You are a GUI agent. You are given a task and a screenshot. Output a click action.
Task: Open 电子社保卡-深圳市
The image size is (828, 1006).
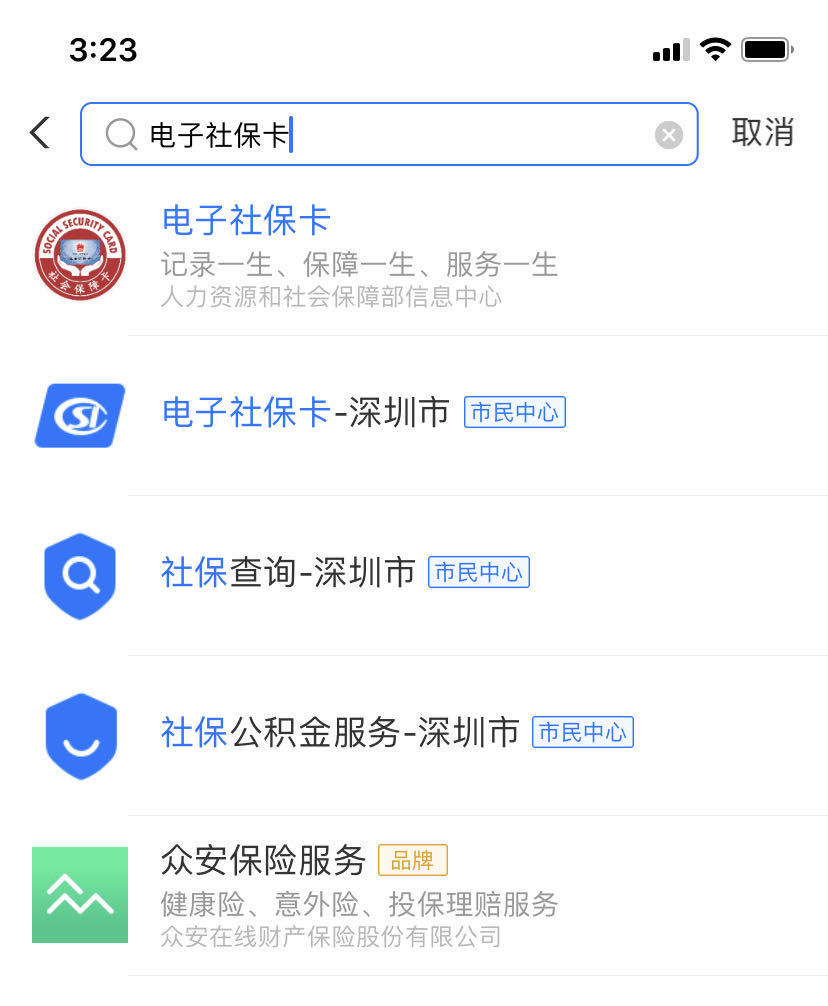[x=305, y=412]
